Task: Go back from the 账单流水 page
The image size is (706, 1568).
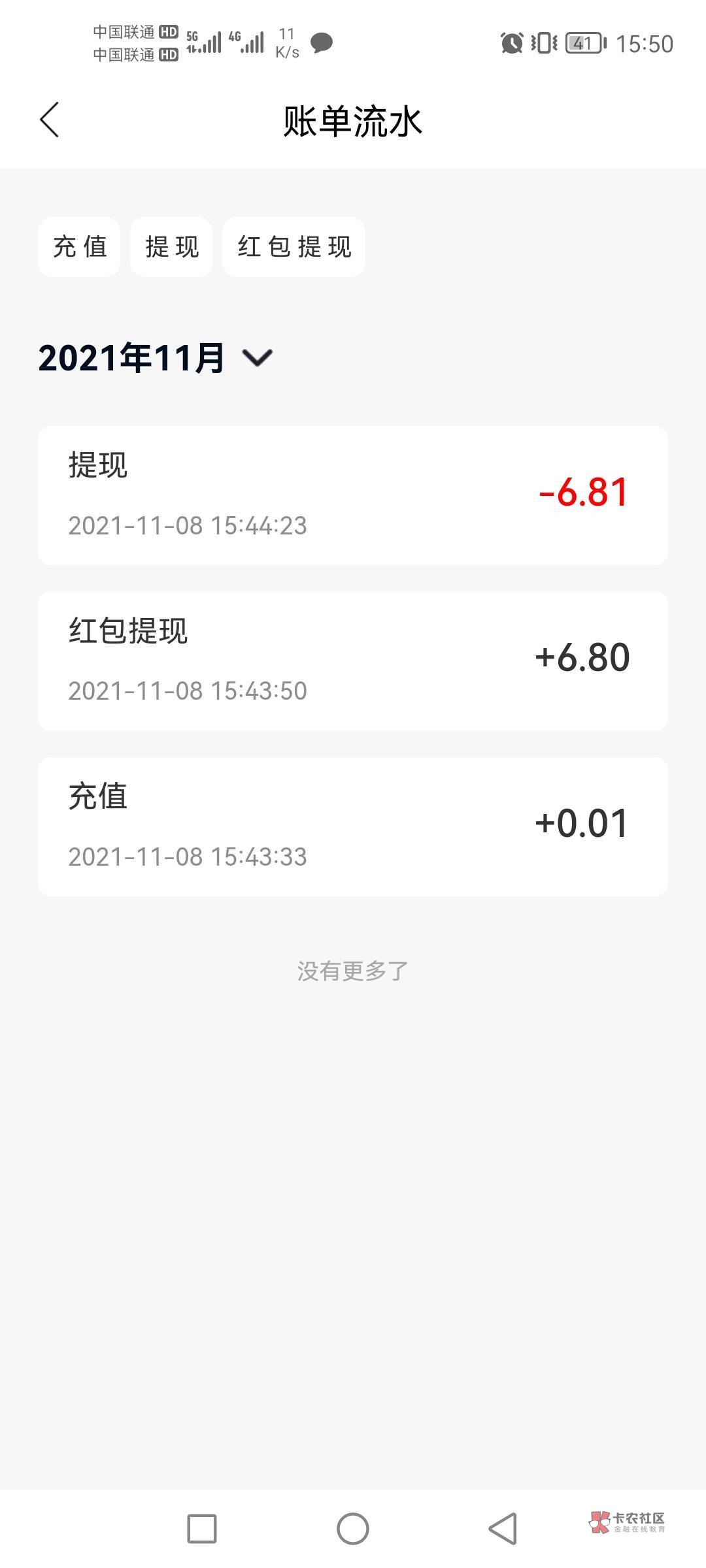Action: coord(50,120)
